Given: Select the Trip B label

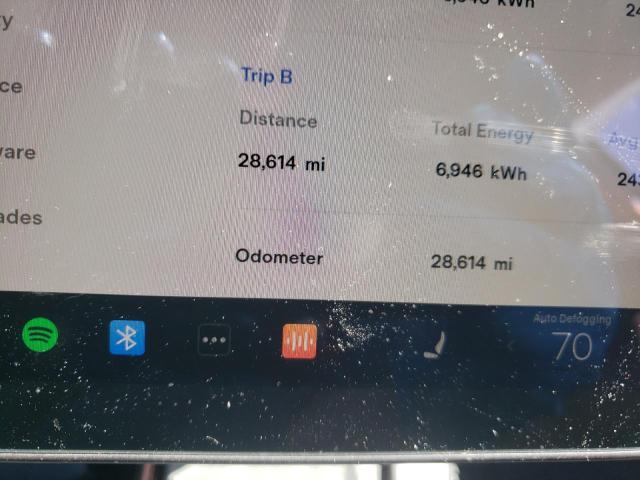Looking at the screenshot, I should pos(265,74).
